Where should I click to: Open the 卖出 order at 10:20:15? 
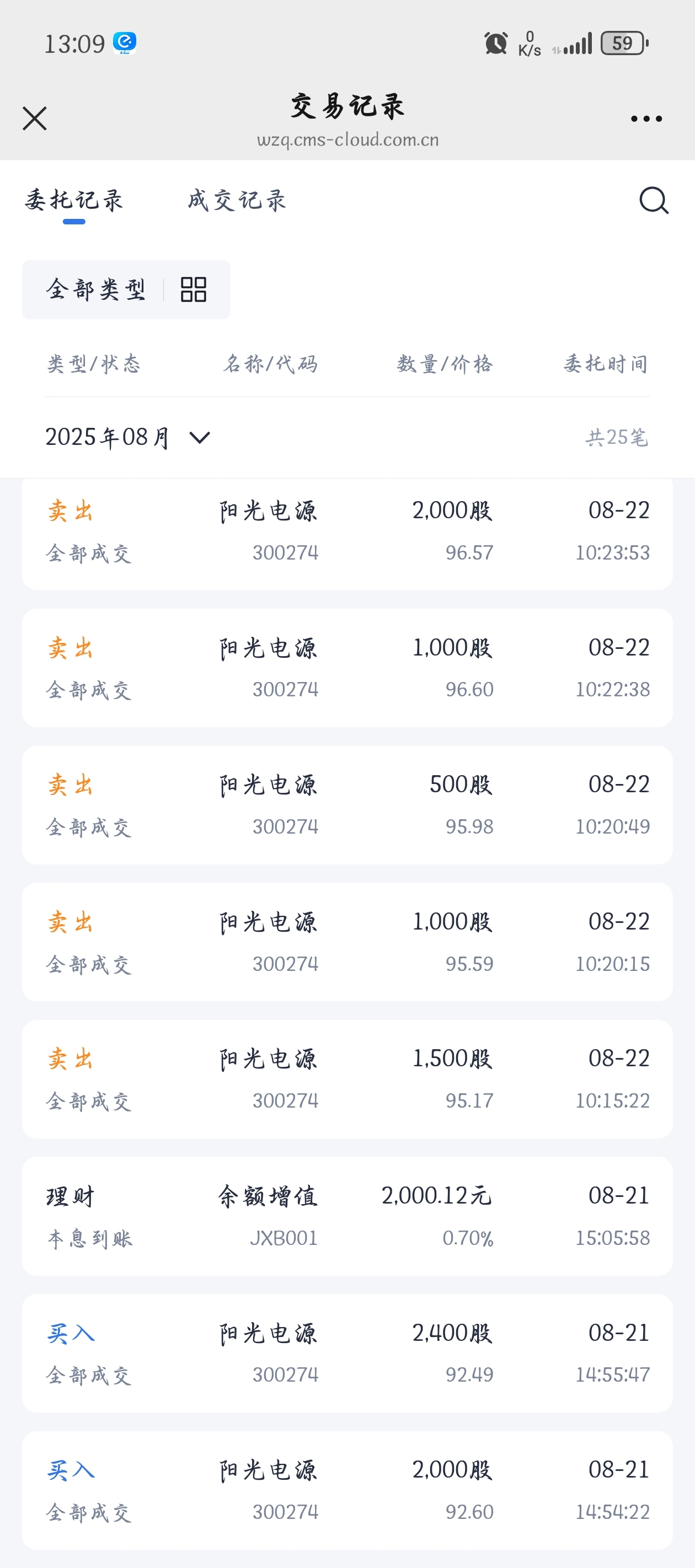[347, 942]
